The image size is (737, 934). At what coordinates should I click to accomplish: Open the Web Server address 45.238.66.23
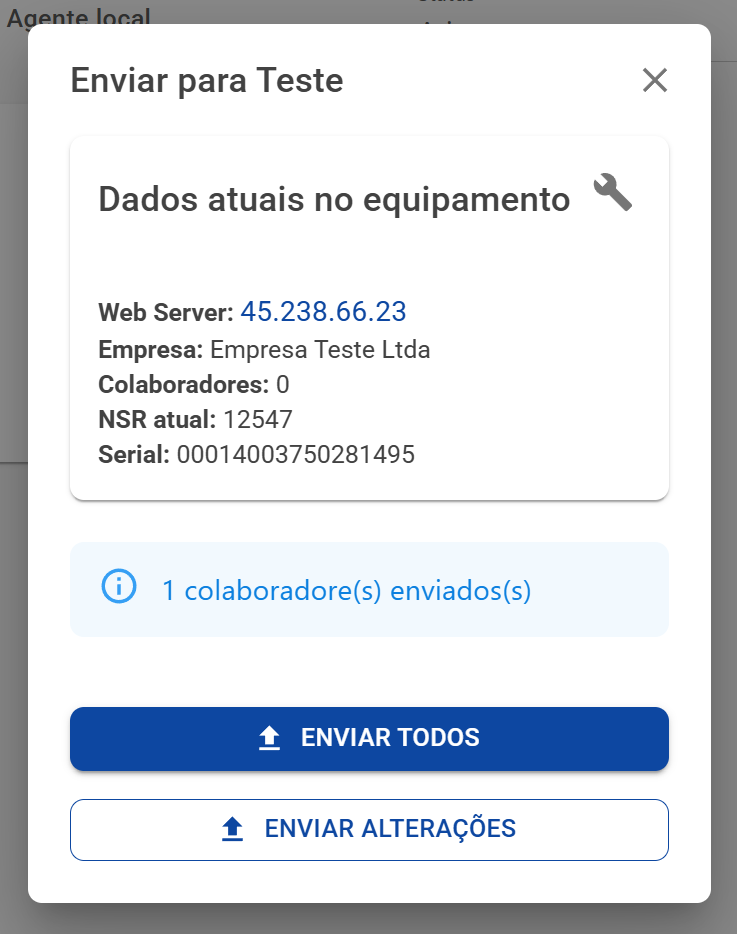pos(323,312)
